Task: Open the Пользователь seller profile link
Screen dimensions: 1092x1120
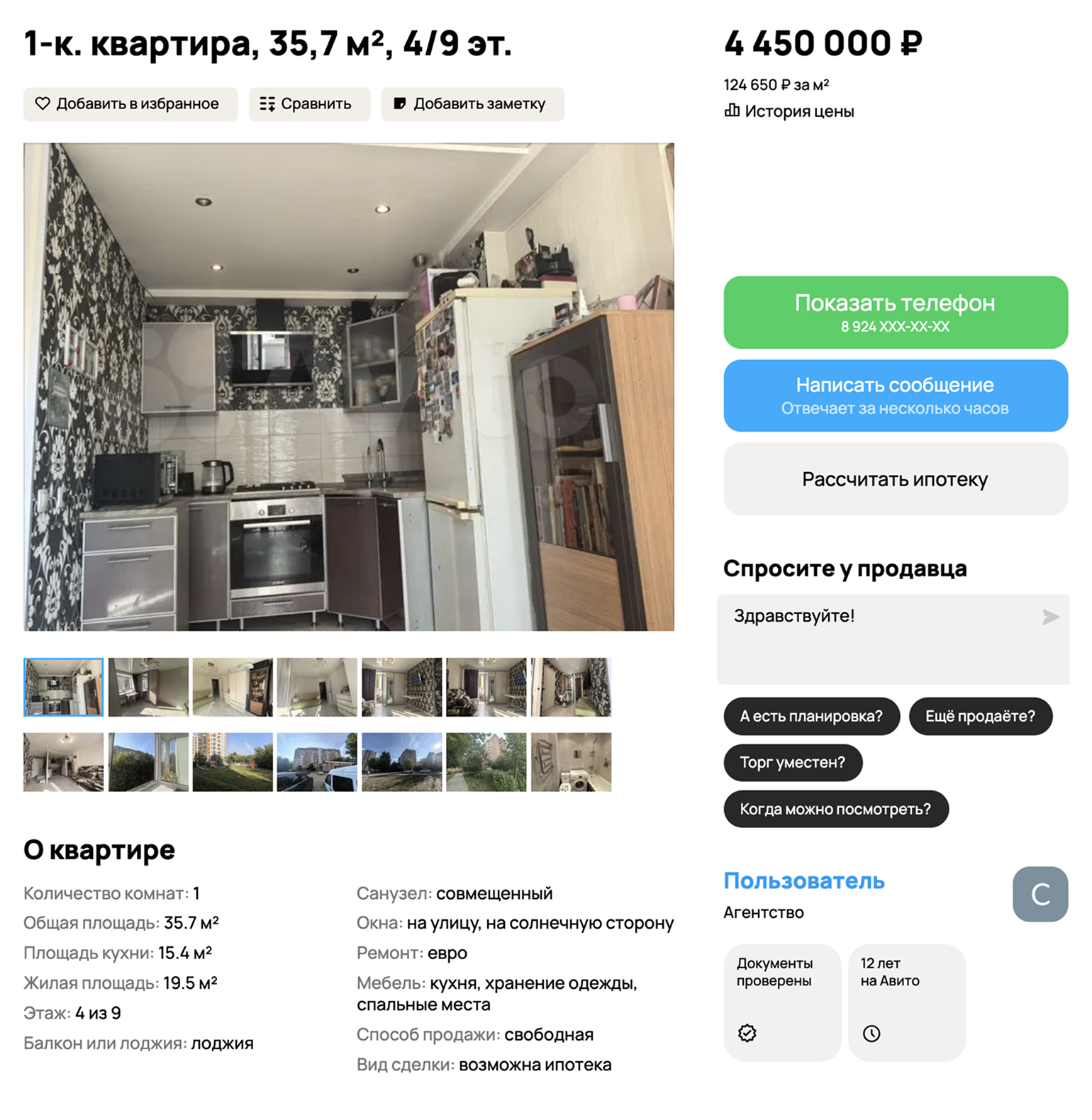Action: click(804, 880)
